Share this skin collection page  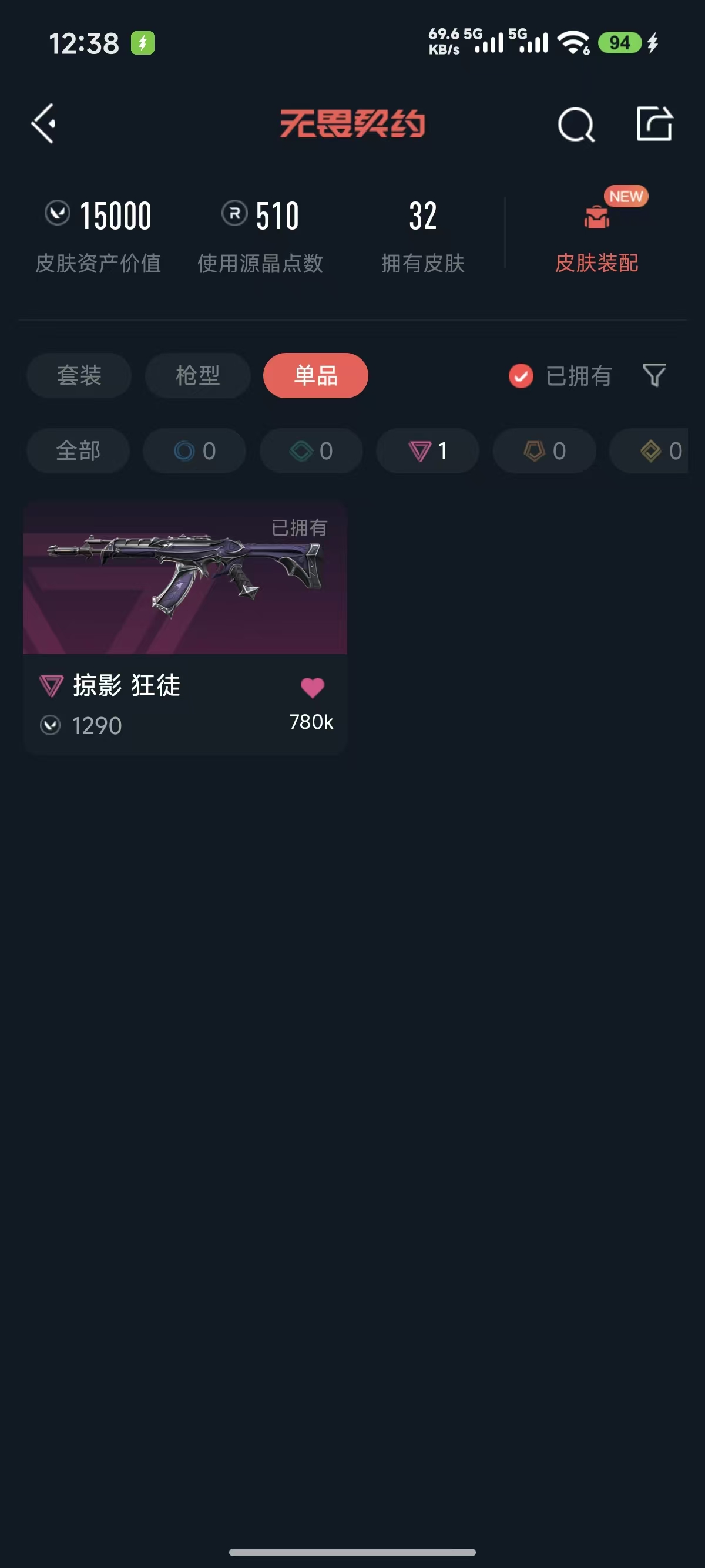click(x=654, y=124)
